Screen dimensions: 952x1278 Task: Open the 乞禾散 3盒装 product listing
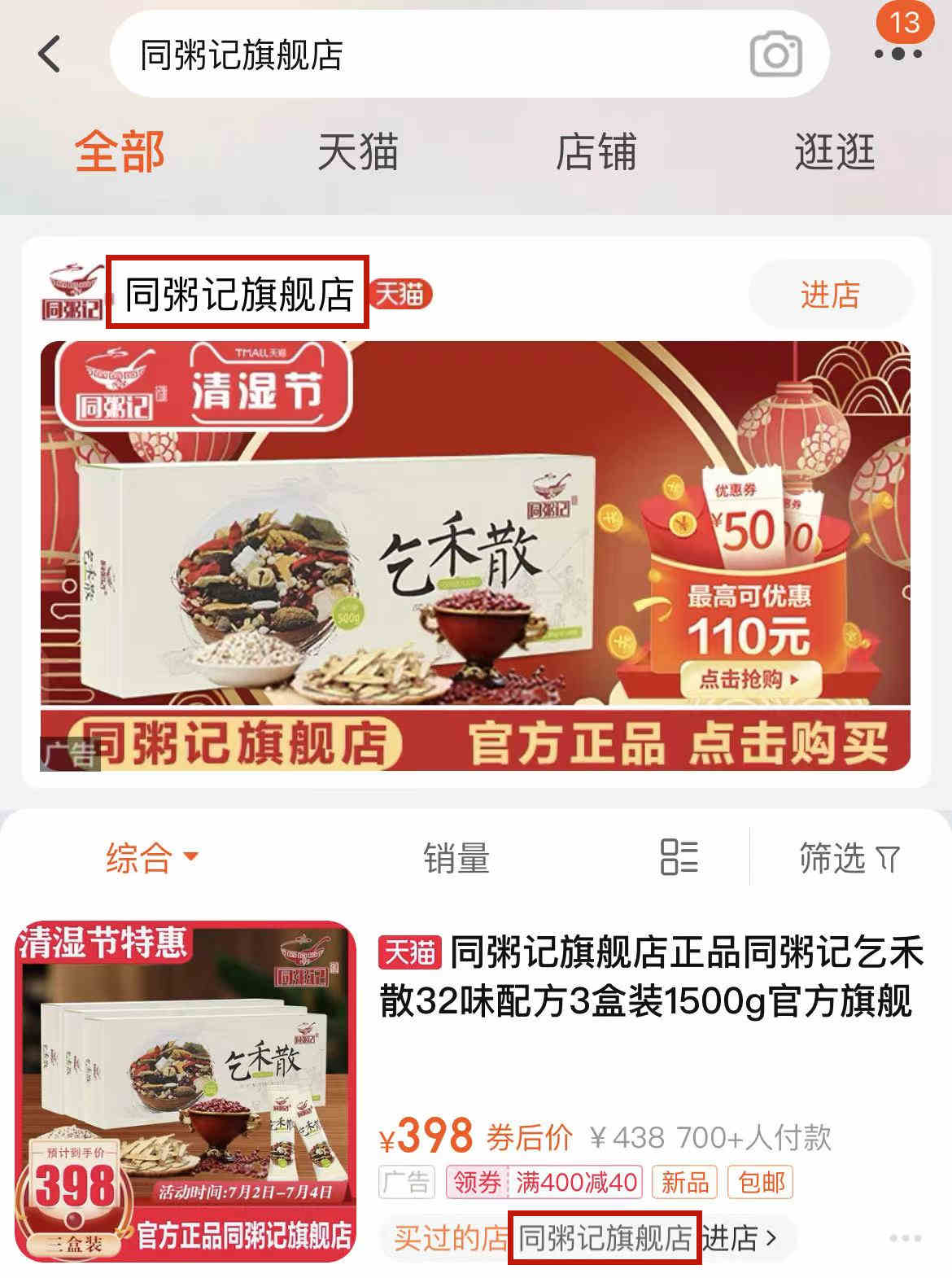pyautogui.click(x=651, y=977)
